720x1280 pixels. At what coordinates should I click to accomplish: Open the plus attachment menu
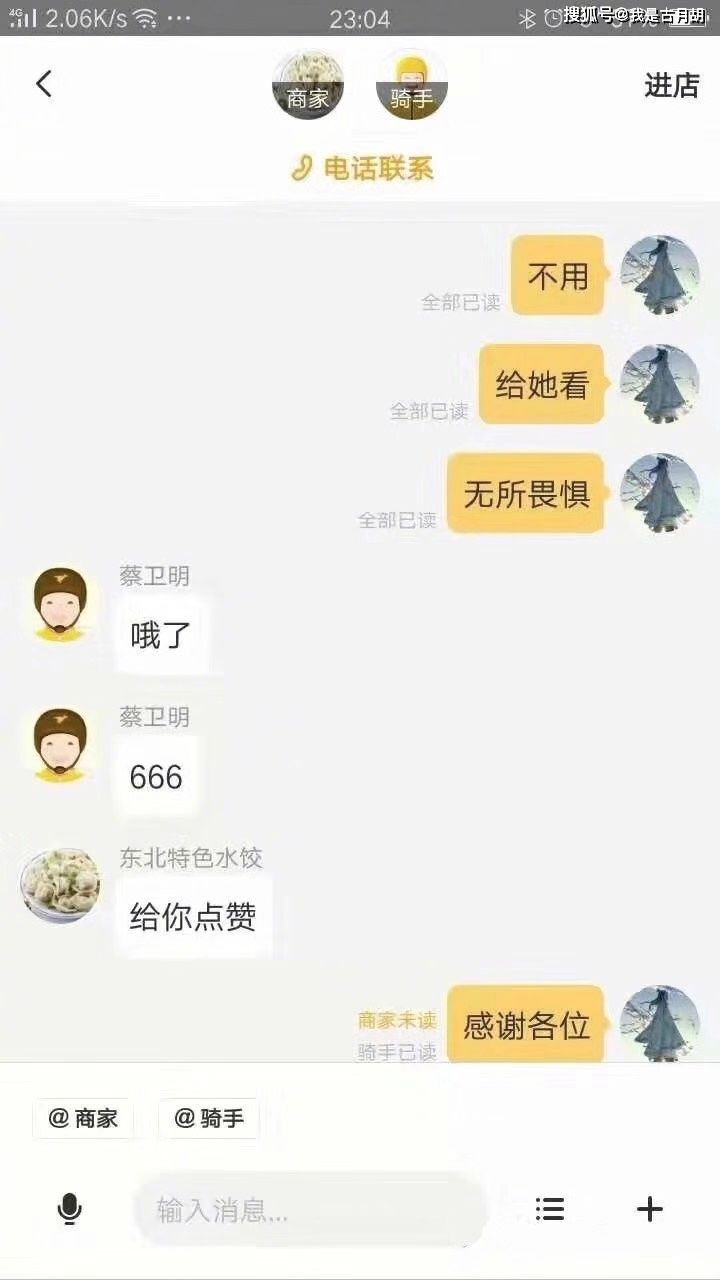coord(650,1209)
